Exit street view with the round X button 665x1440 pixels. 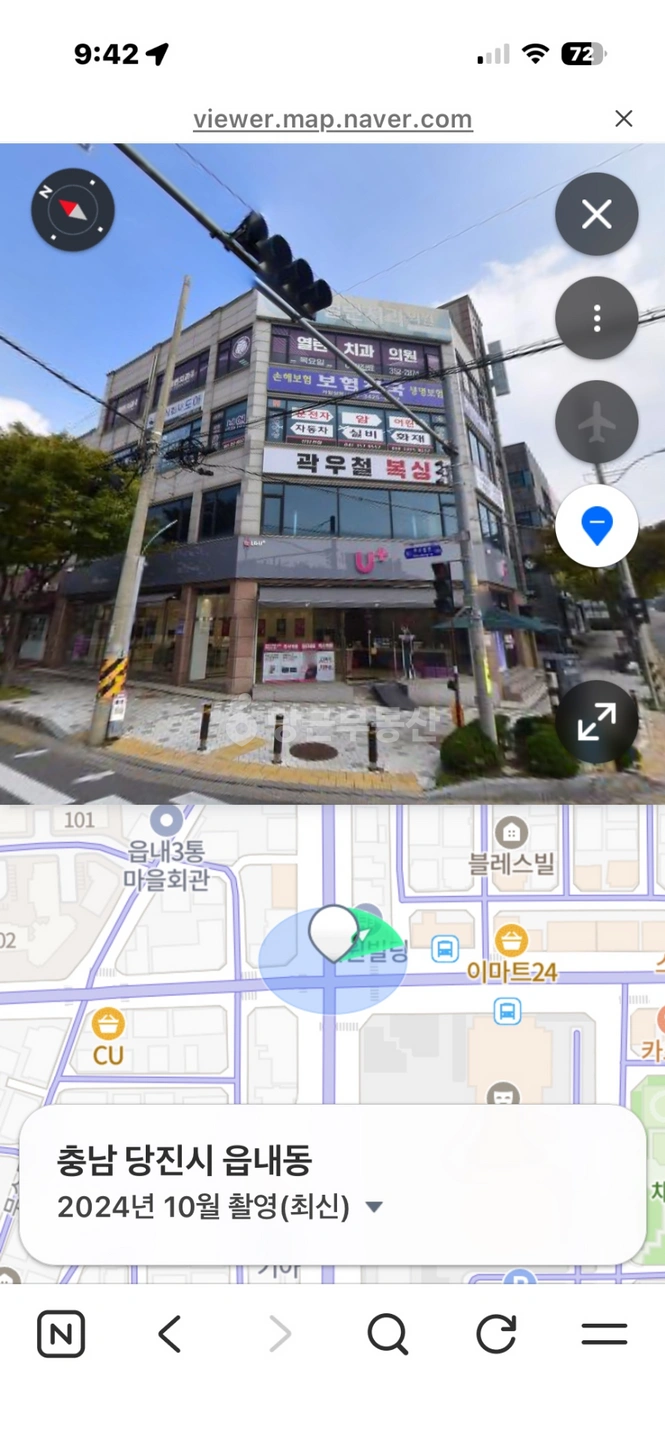(x=597, y=214)
